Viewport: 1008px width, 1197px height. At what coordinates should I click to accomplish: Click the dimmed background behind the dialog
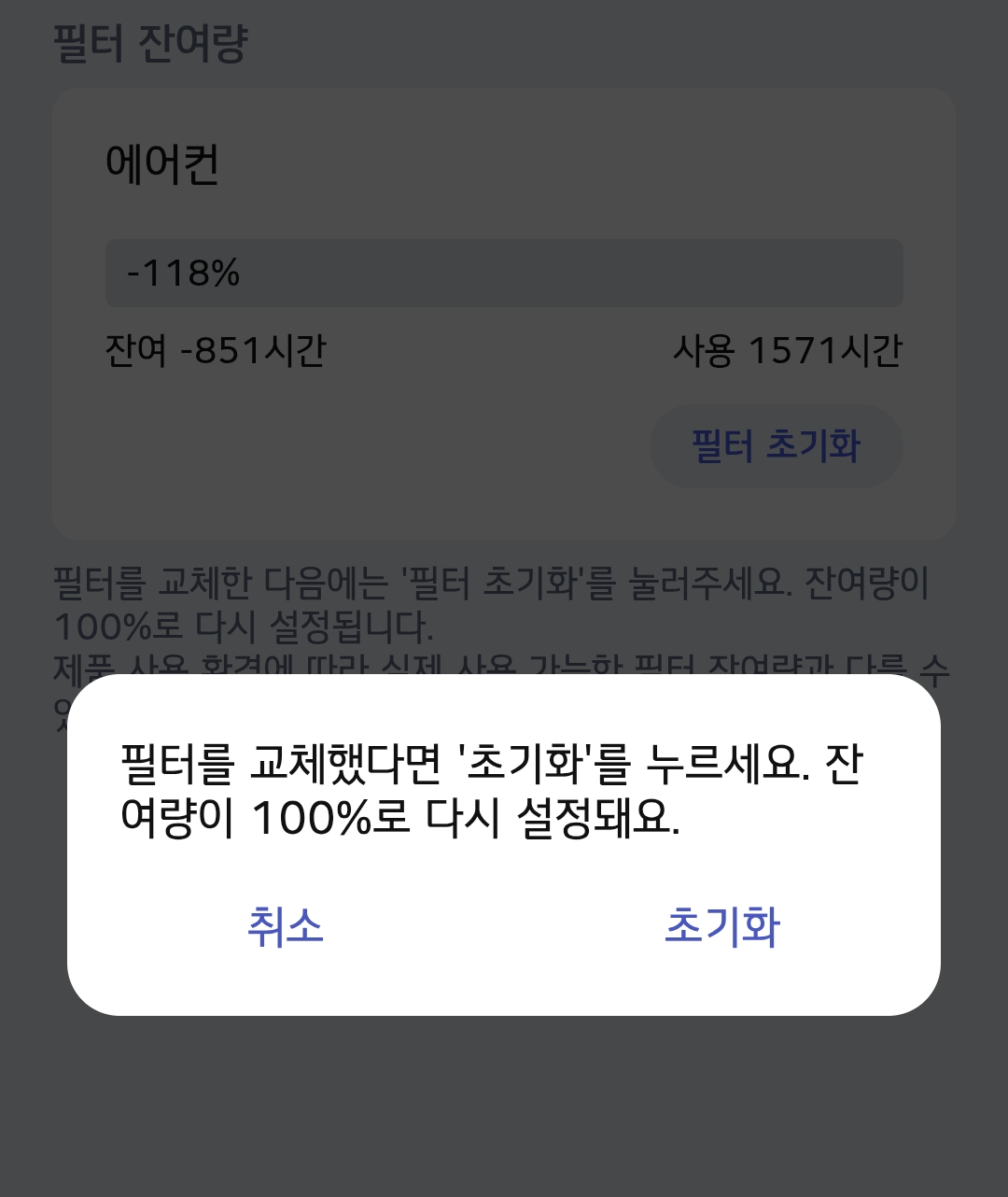[504, 1120]
